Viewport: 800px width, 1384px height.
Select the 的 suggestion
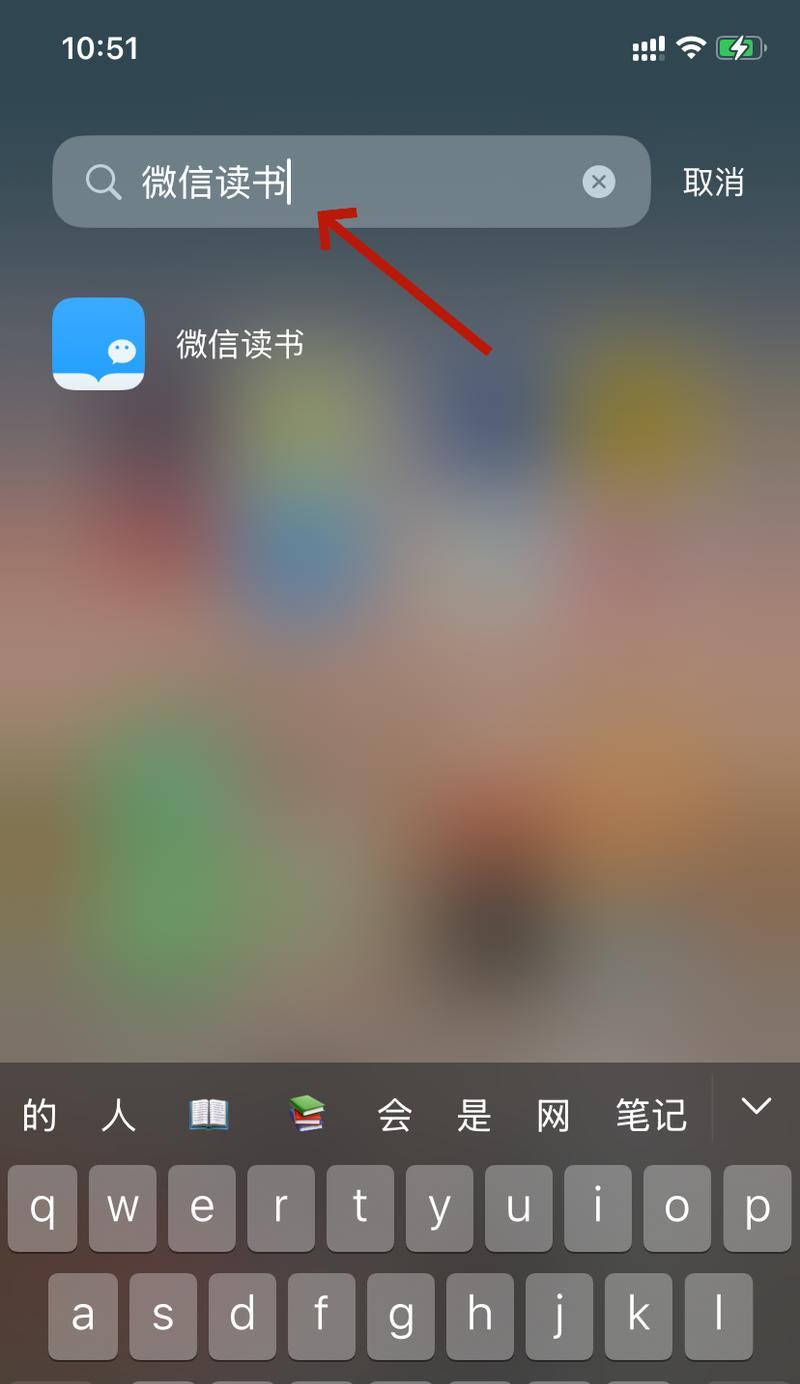tap(39, 1114)
